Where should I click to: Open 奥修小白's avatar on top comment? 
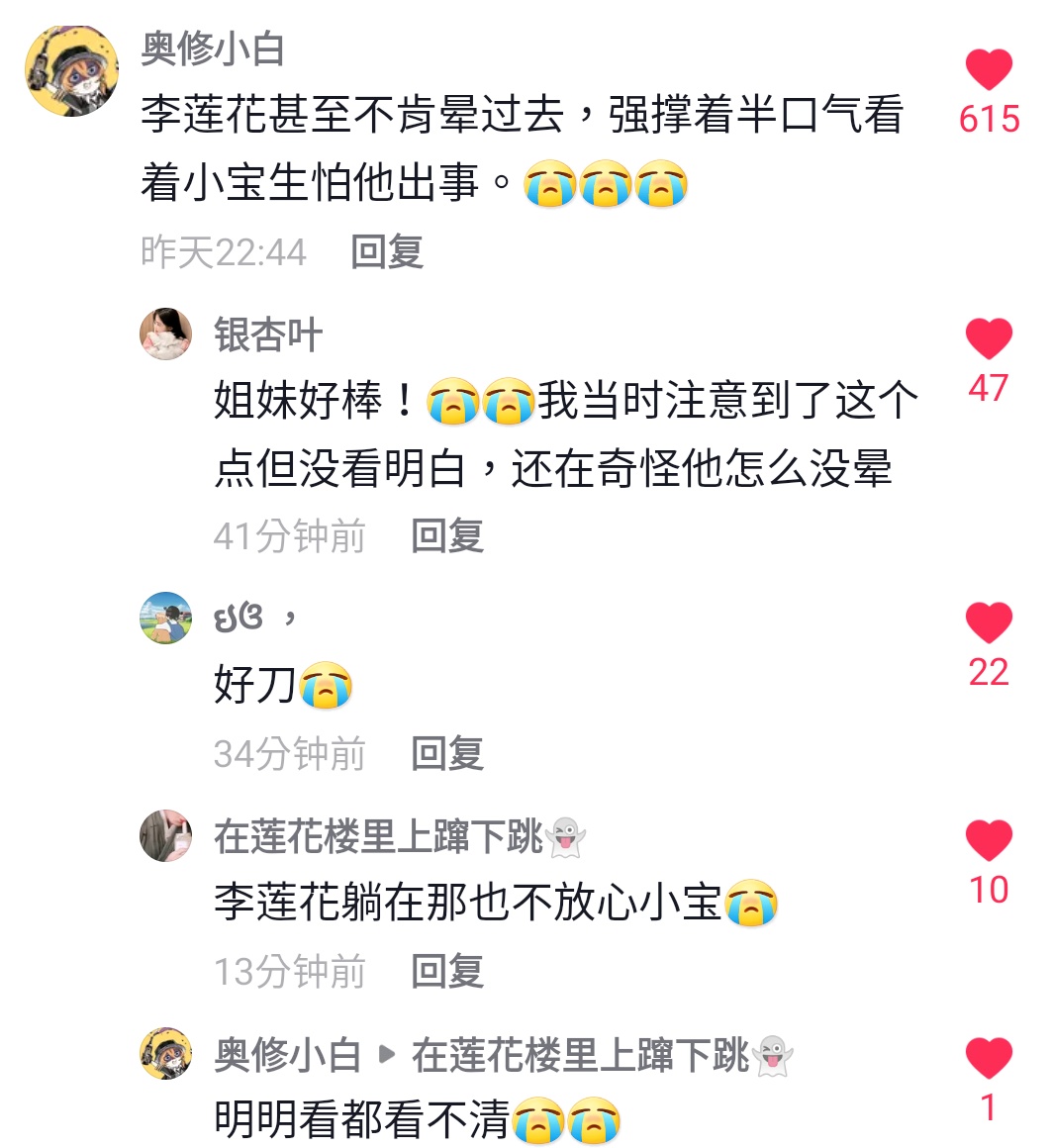[x=71, y=70]
